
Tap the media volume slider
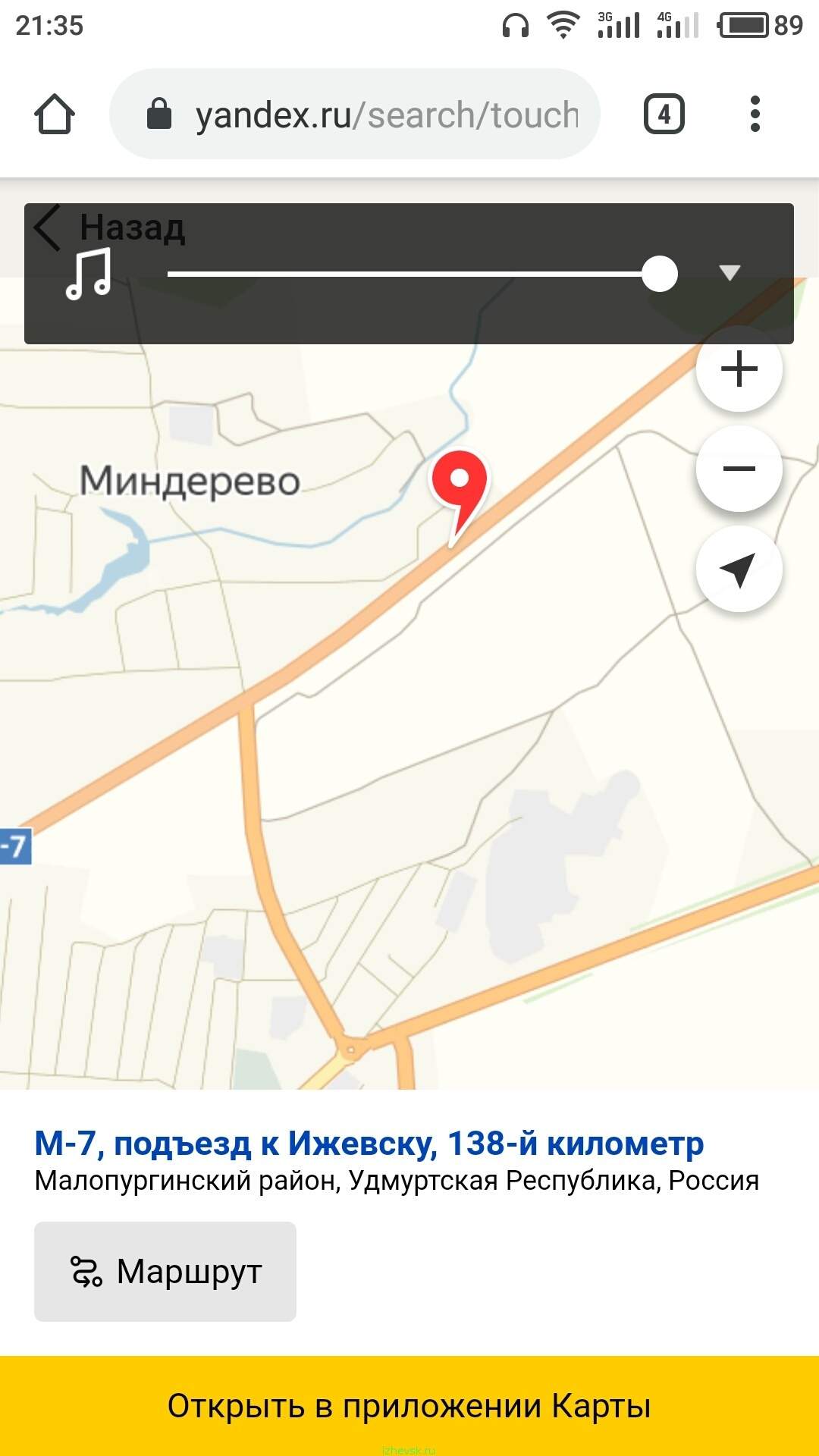tap(422, 274)
